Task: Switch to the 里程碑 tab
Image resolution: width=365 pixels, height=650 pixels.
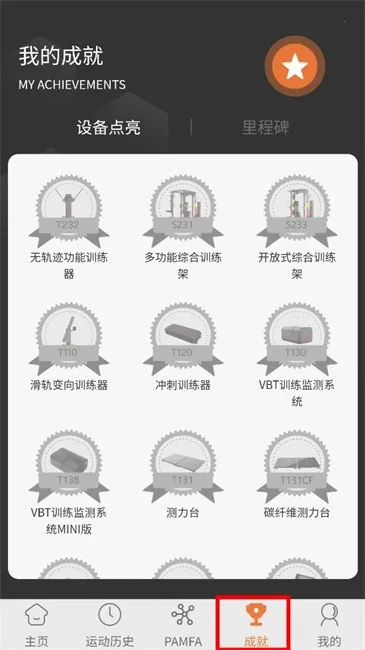Action: (265, 127)
